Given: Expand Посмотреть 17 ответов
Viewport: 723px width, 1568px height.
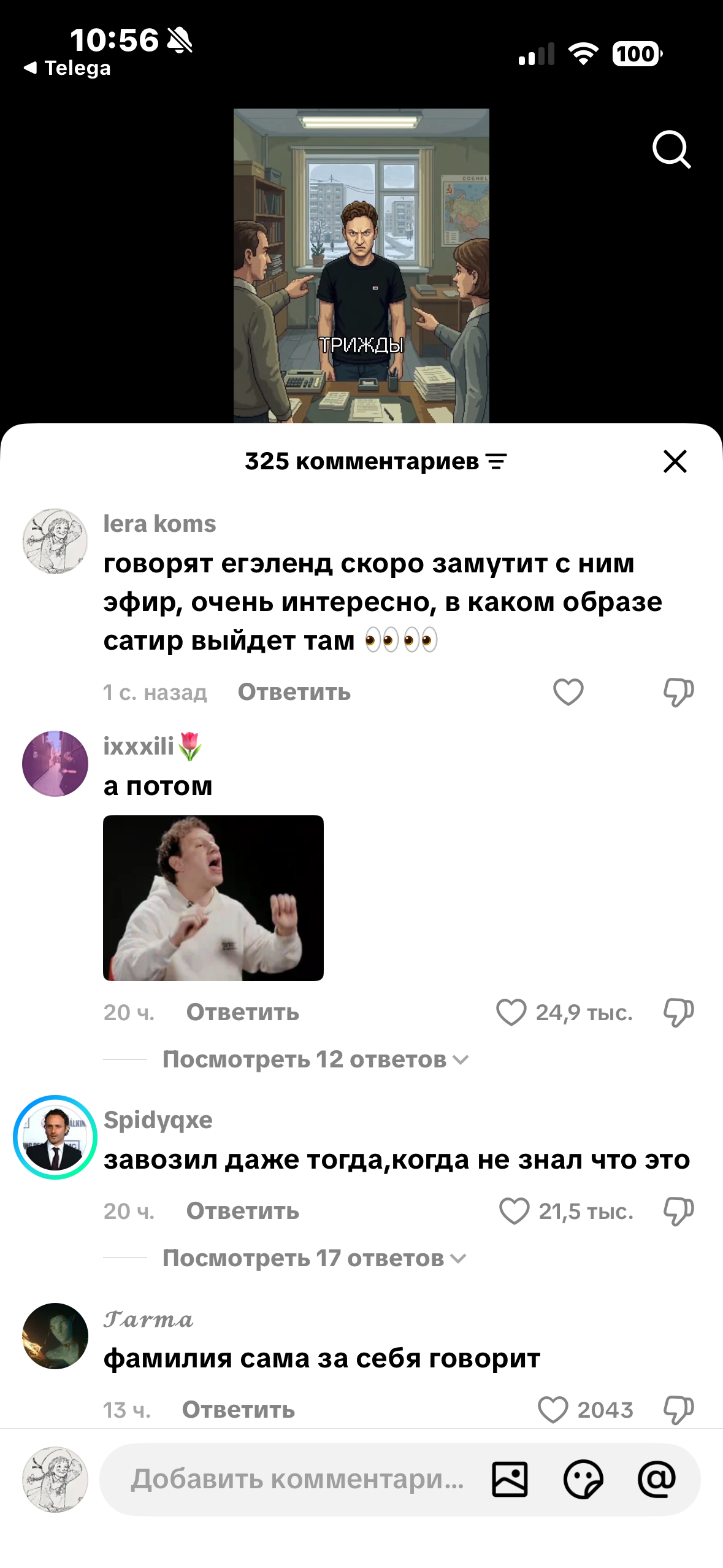Looking at the screenshot, I should click(315, 1258).
